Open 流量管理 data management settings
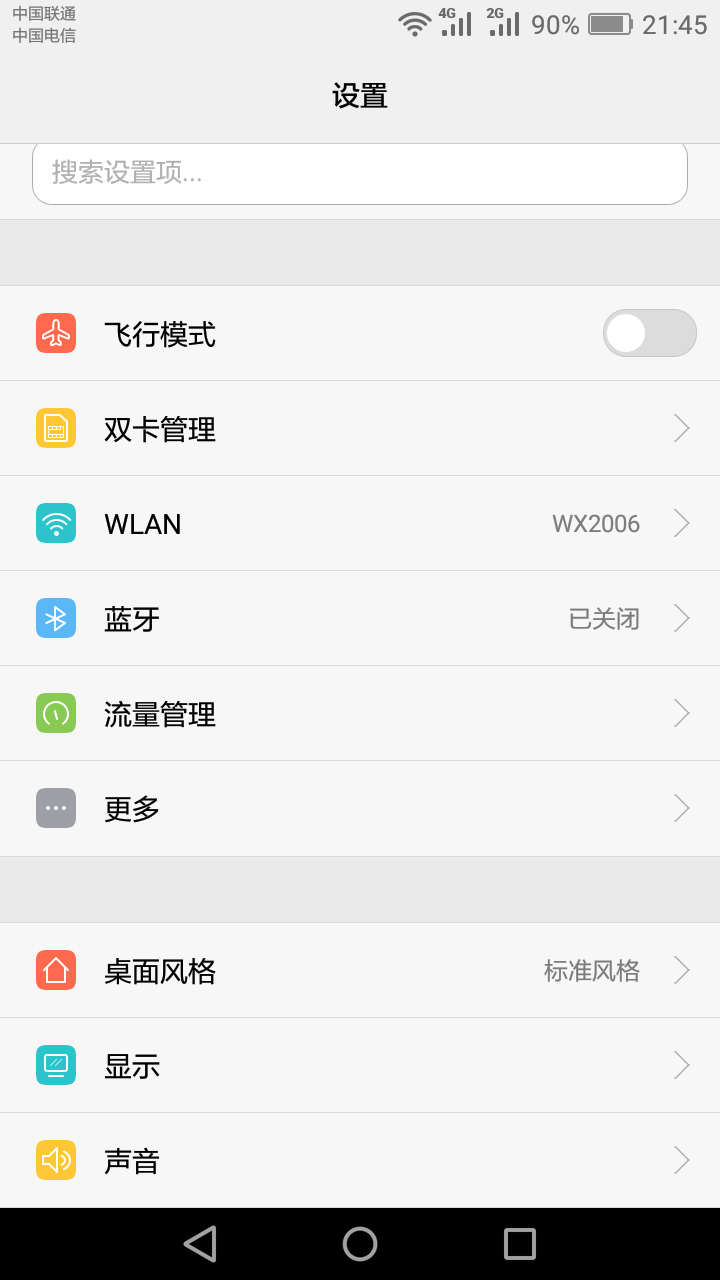The width and height of the screenshot is (720, 1280). 360,712
